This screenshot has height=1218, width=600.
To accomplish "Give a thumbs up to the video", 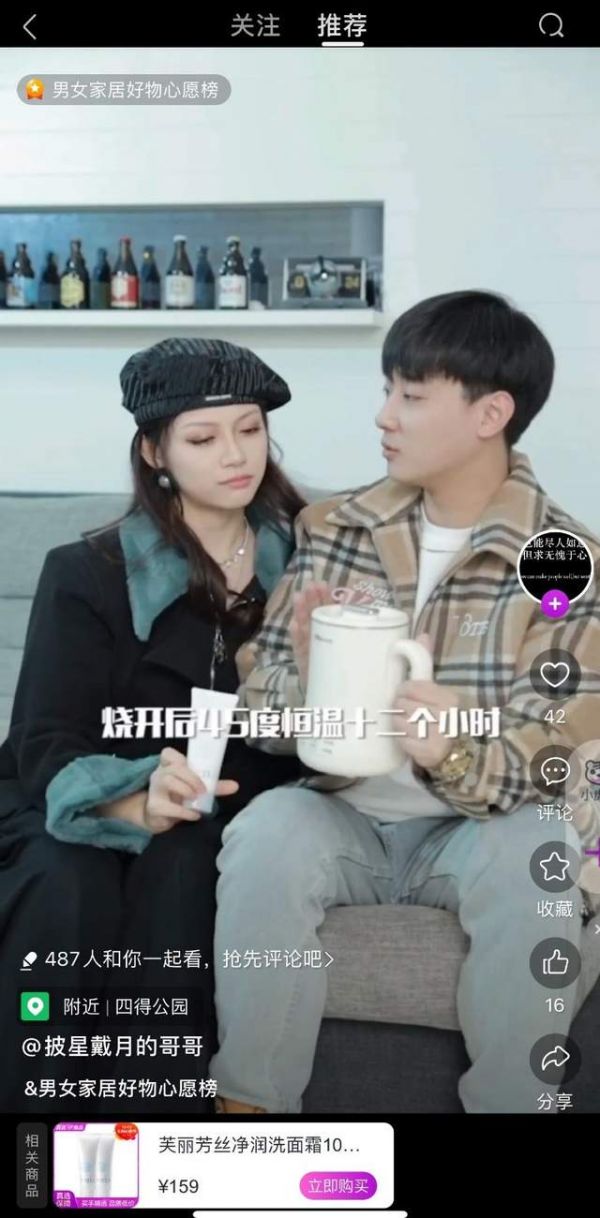I will [555, 964].
